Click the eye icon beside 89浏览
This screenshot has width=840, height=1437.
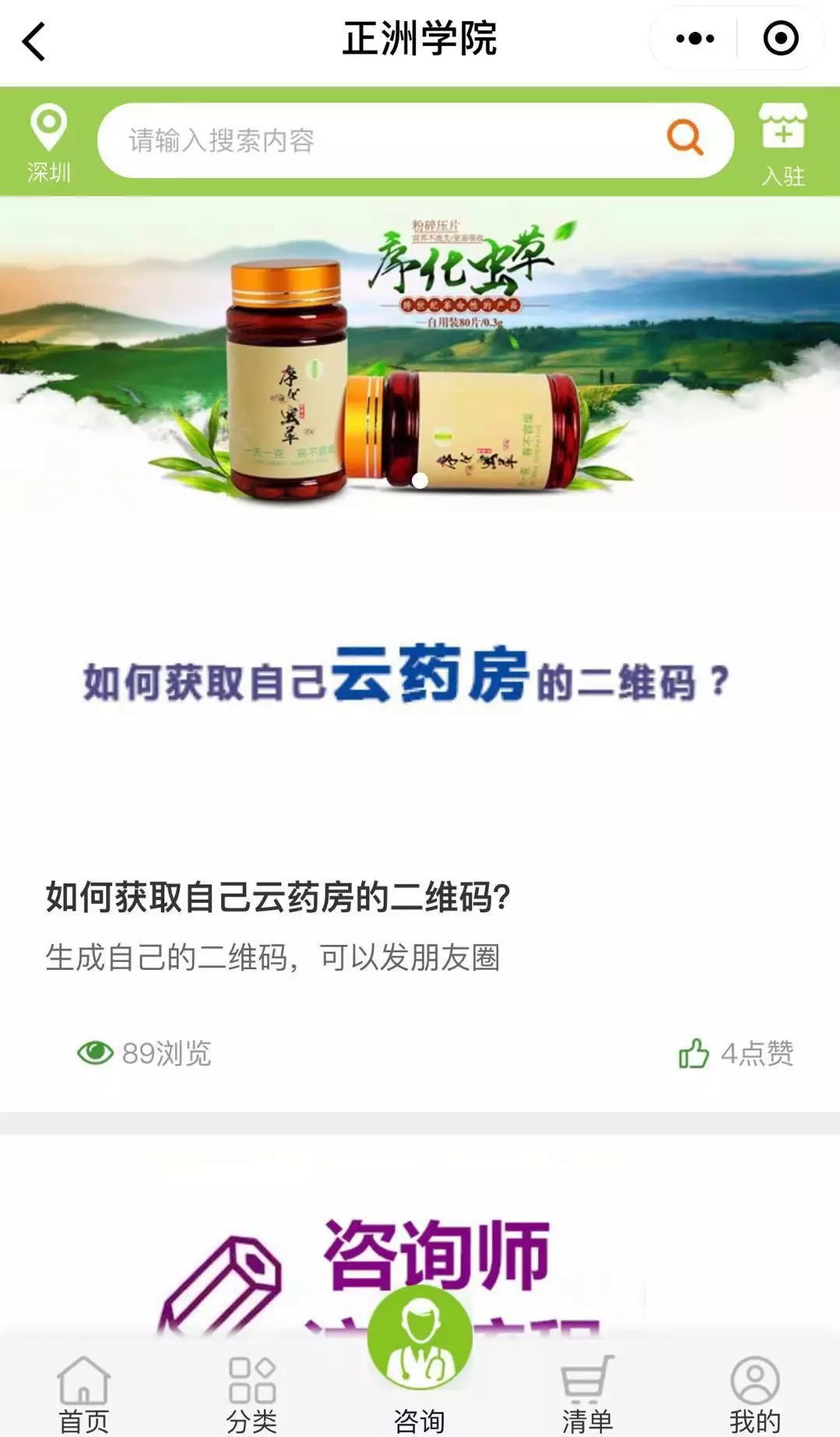[95, 1051]
